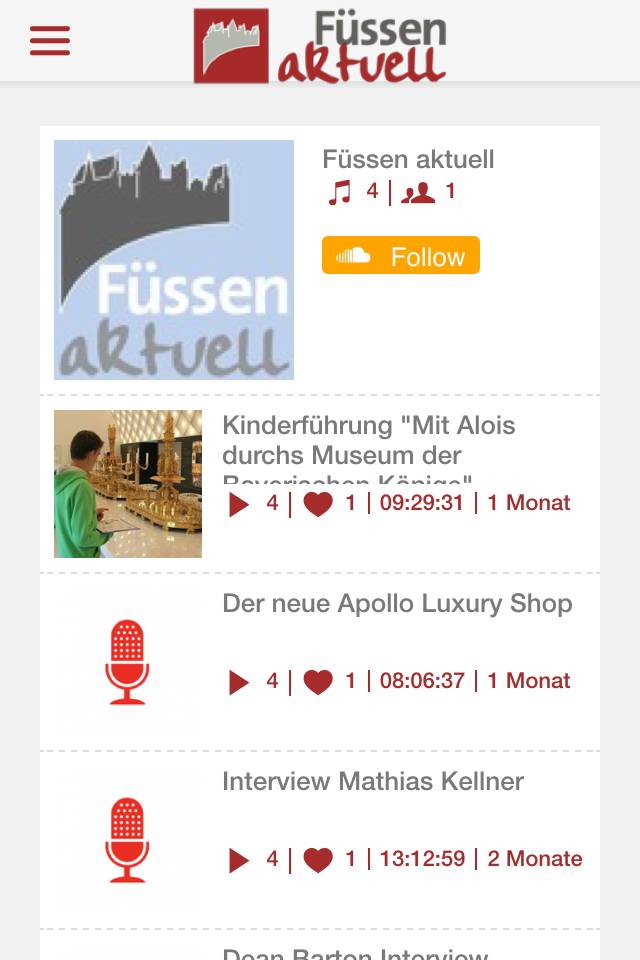
Task: Open Der neue Apollo Luxury Shop track
Action: click(x=396, y=604)
